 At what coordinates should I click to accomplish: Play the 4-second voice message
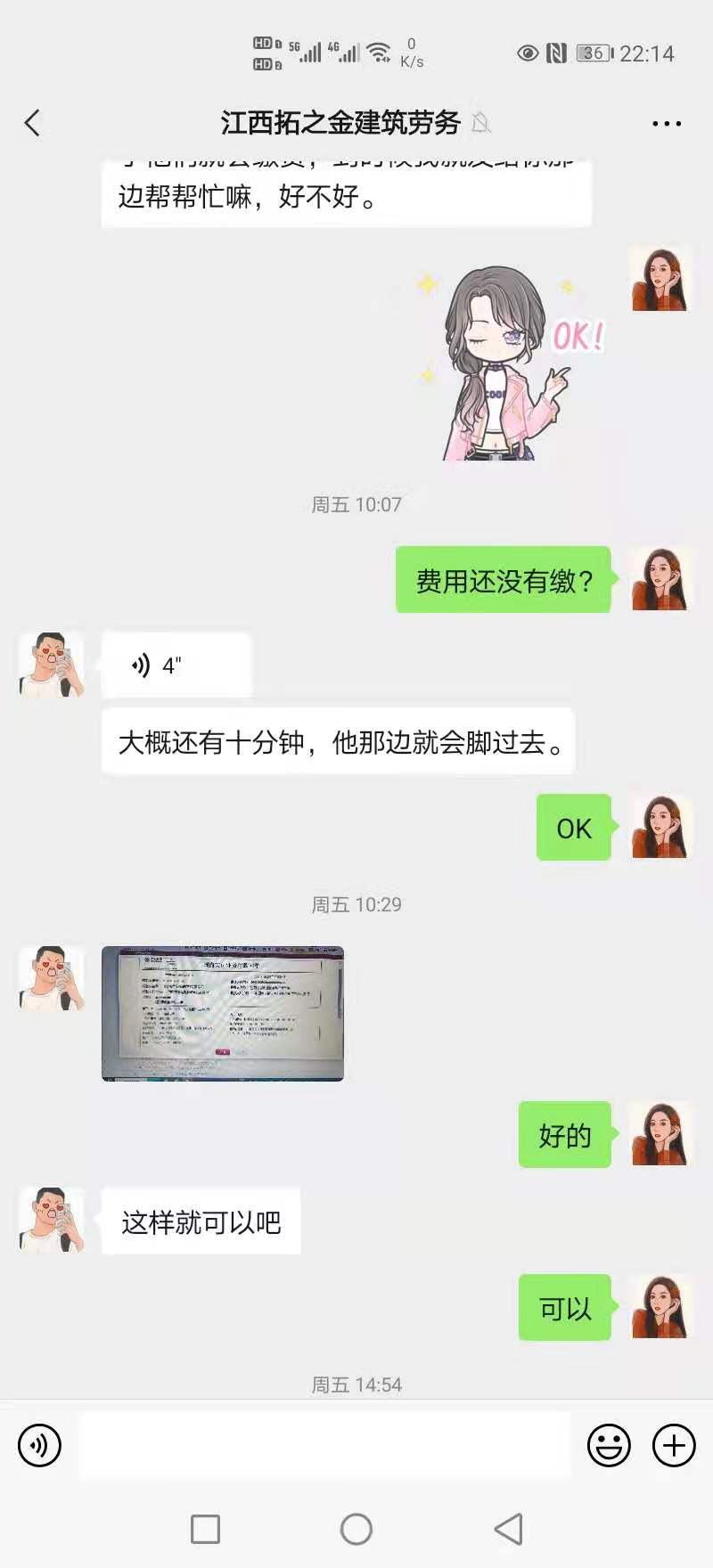tap(176, 666)
